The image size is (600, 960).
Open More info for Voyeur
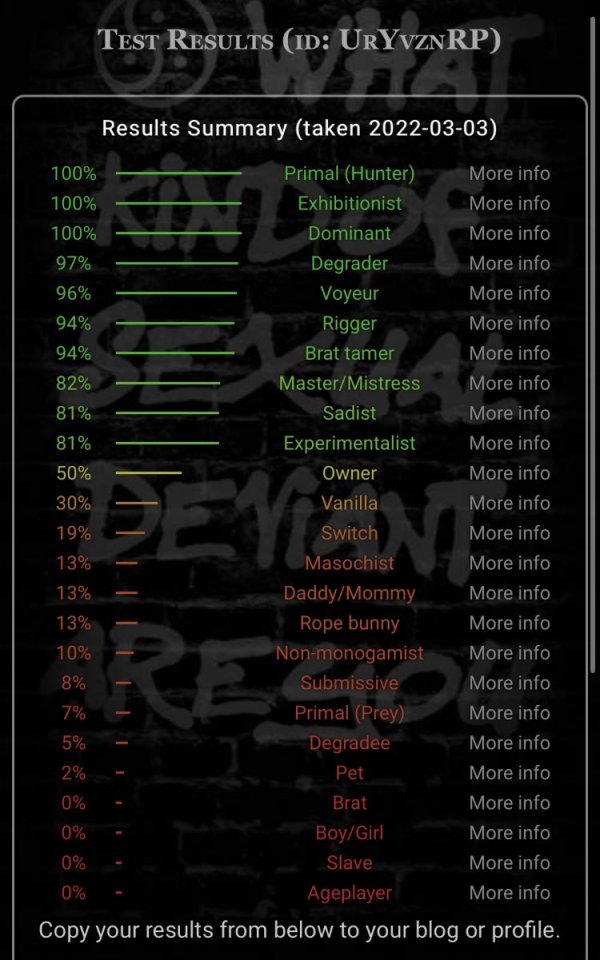[509, 293]
